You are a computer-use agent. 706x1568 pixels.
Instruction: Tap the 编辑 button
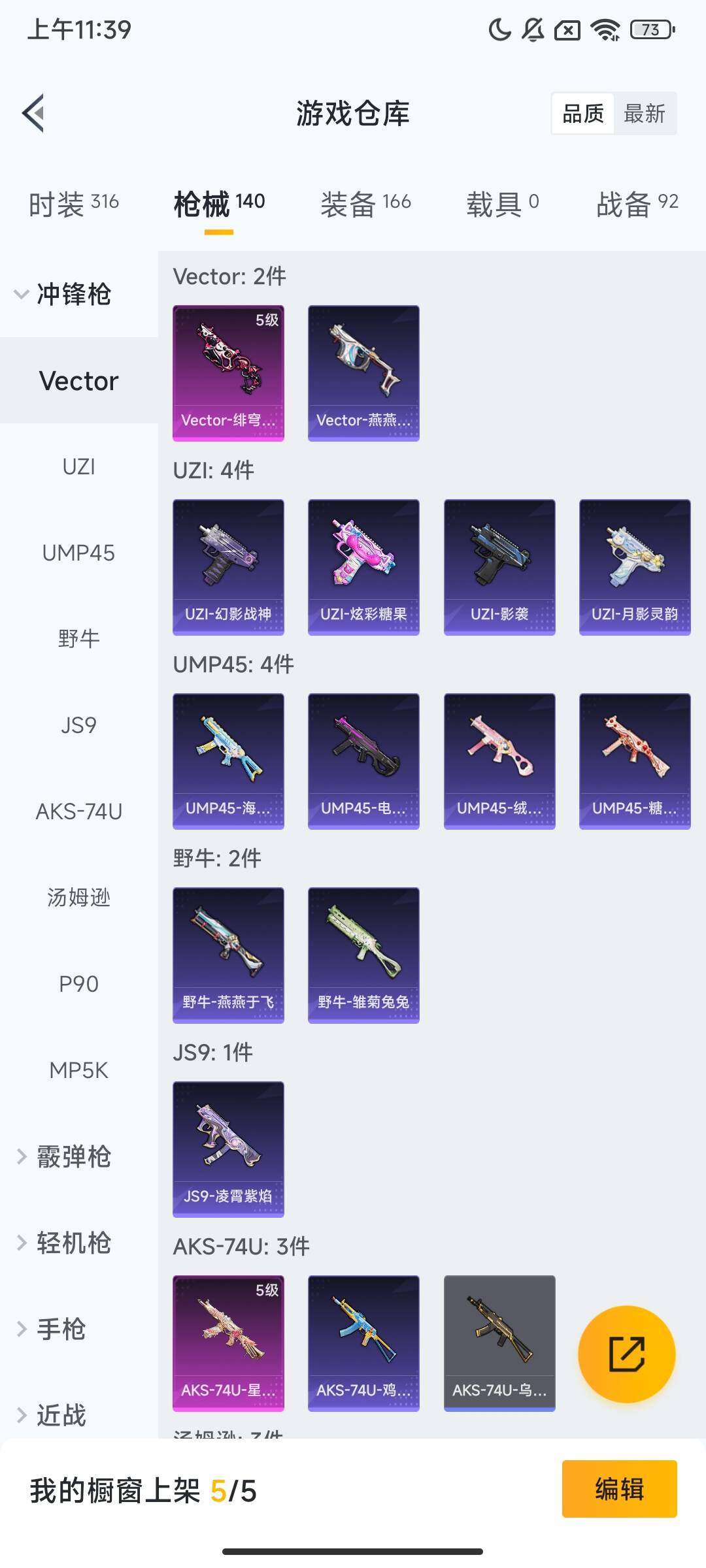pos(619,1489)
